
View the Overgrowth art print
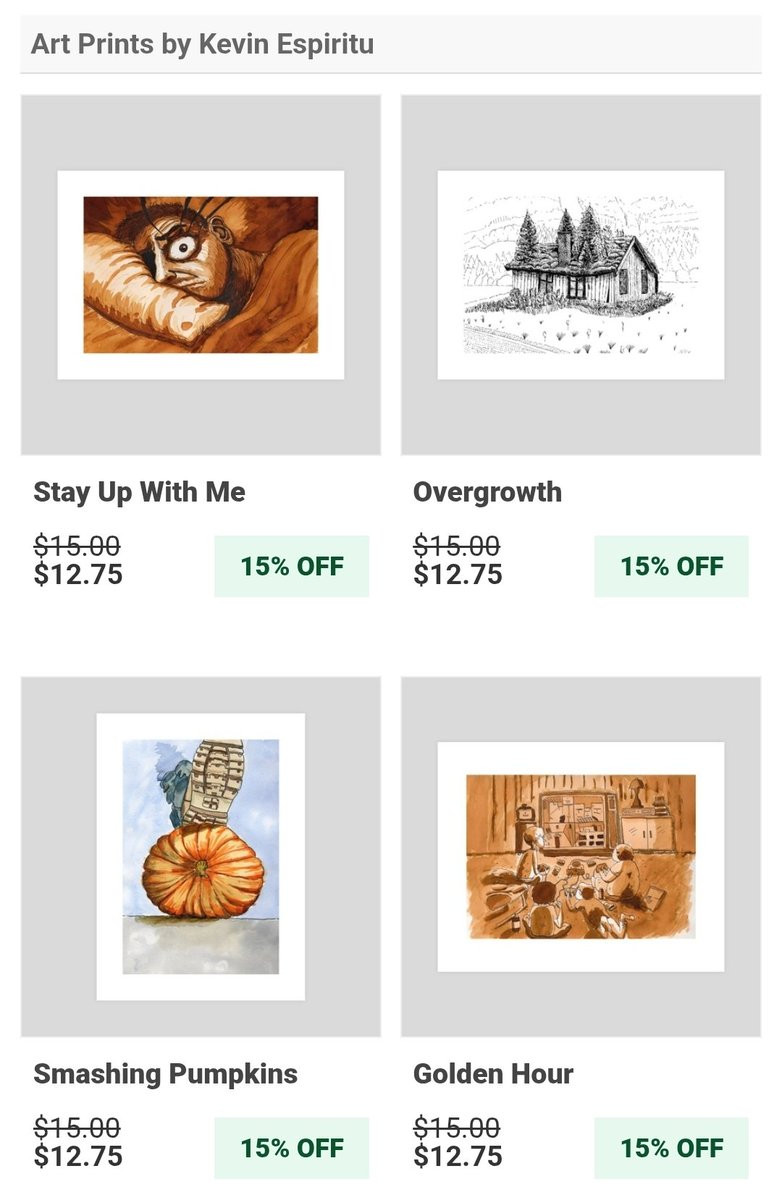580,275
